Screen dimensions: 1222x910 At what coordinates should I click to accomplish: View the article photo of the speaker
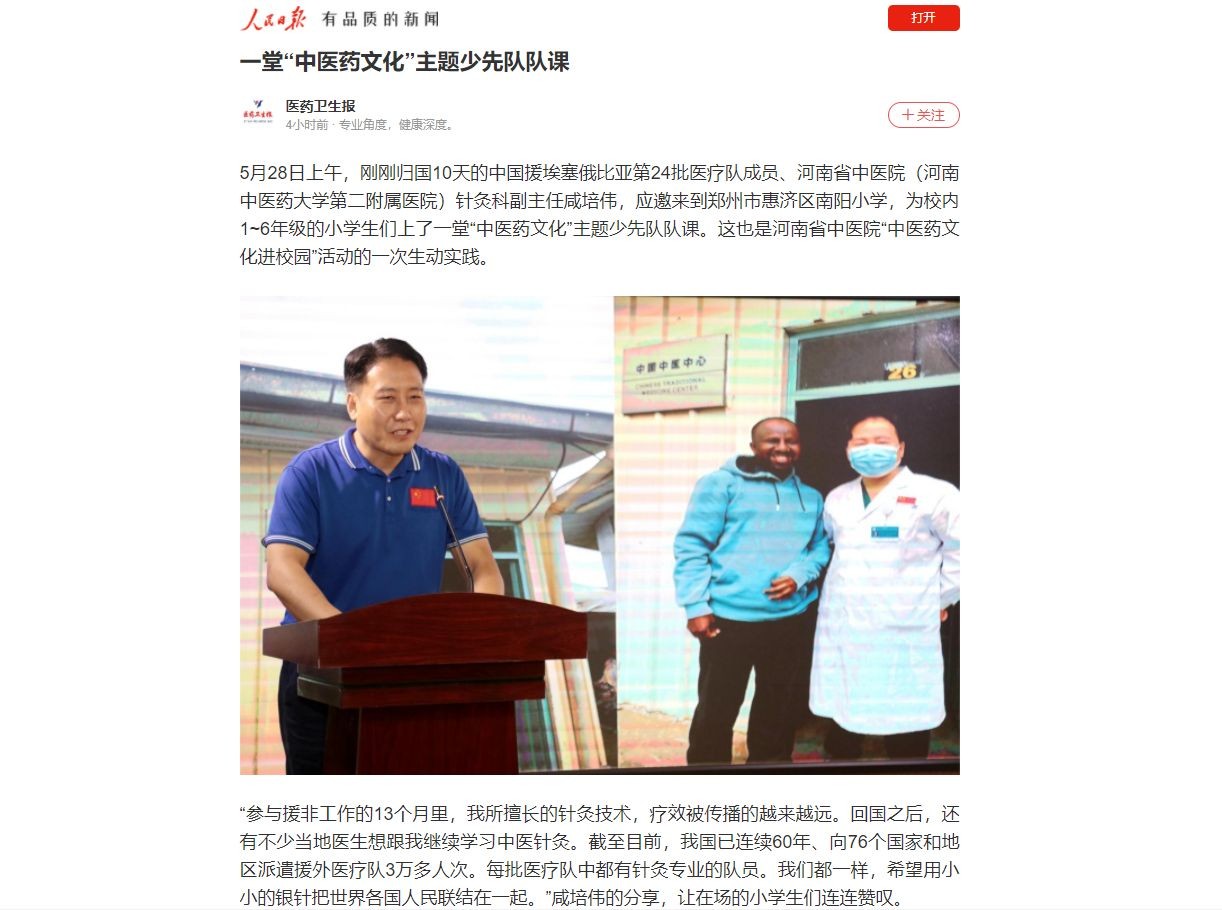pos(599,535)
